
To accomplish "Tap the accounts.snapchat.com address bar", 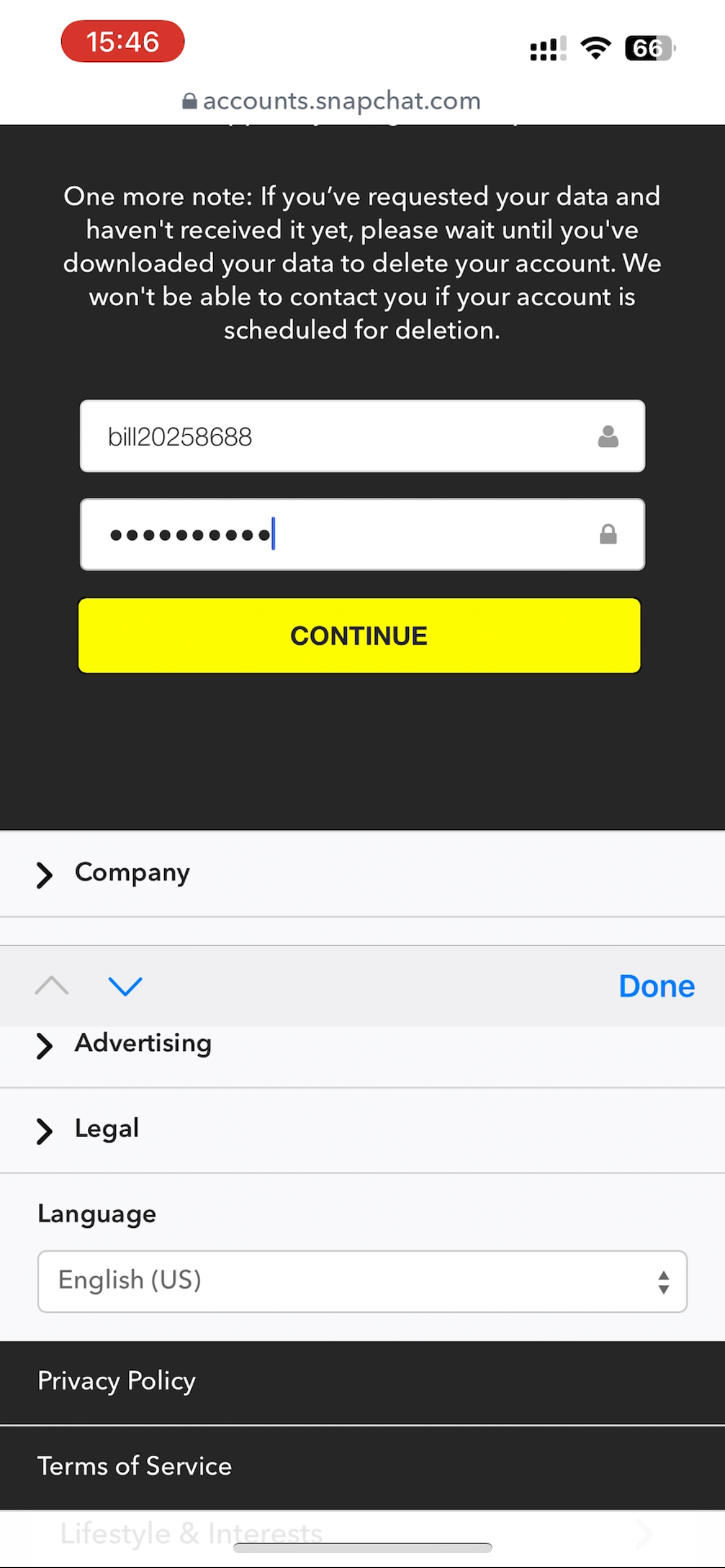I will [332, 100].
